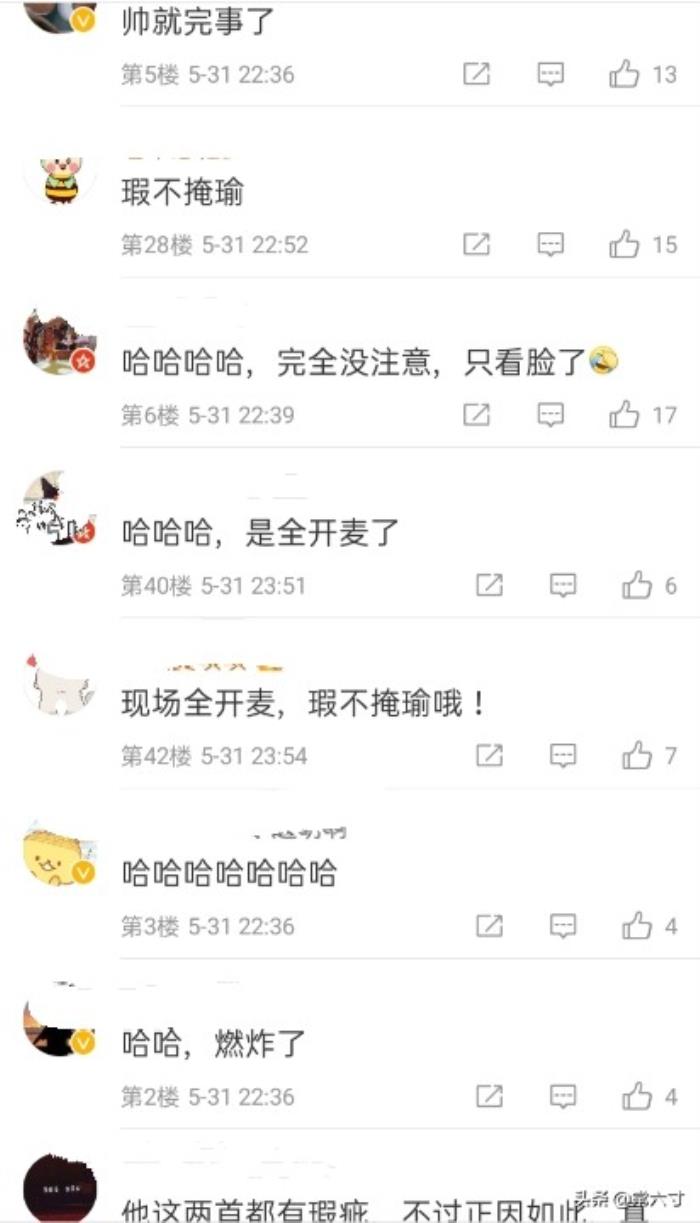
Task: Open the bee avatar of the 第28楼 commenter
Action: tap(60, 182)
